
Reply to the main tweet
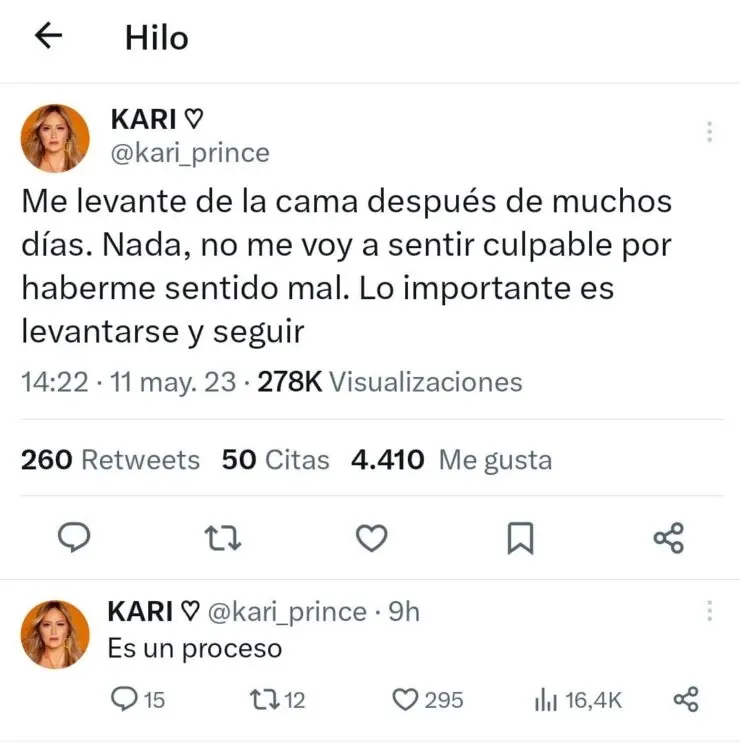(x=73, y=539)
